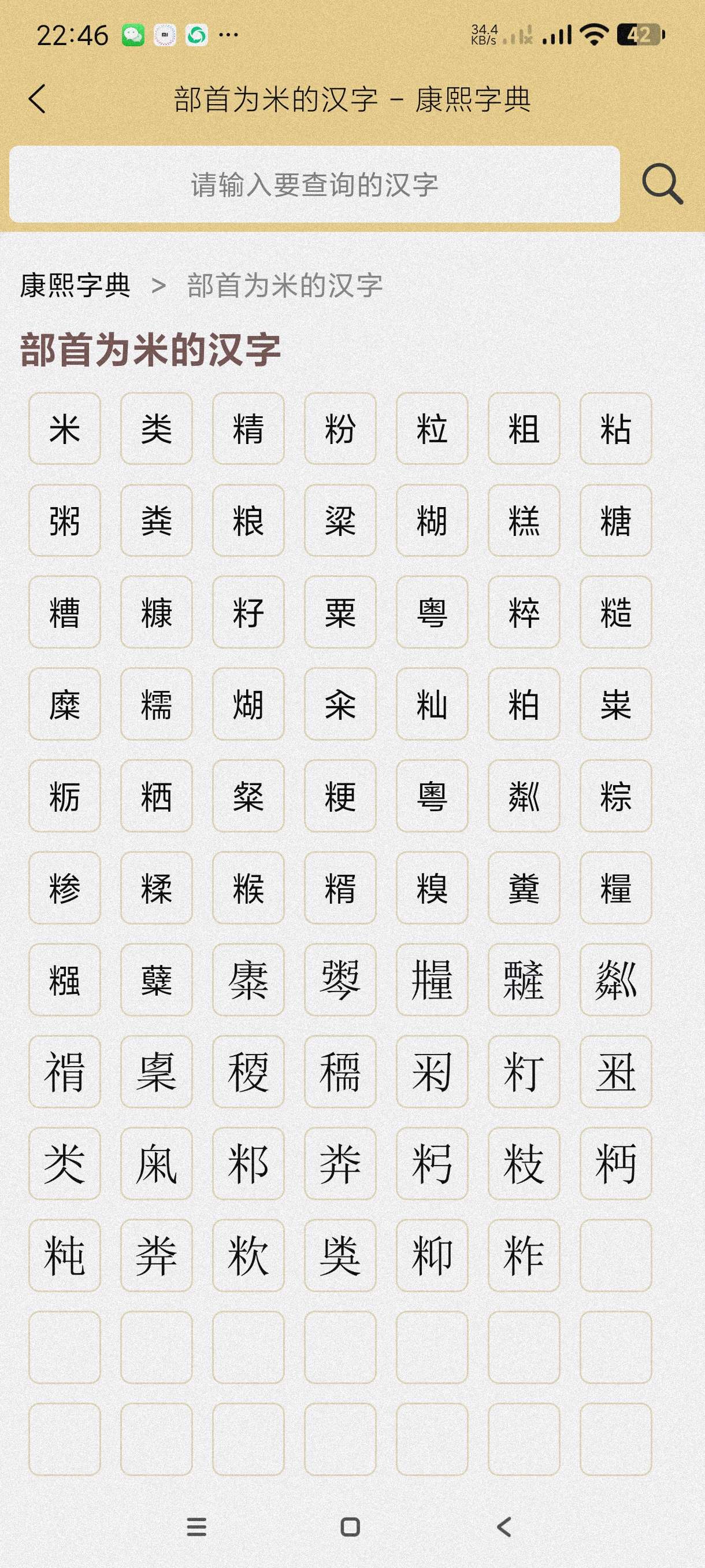Select the character 精
Screen dimensions: 705x1568
pos(248,428)
